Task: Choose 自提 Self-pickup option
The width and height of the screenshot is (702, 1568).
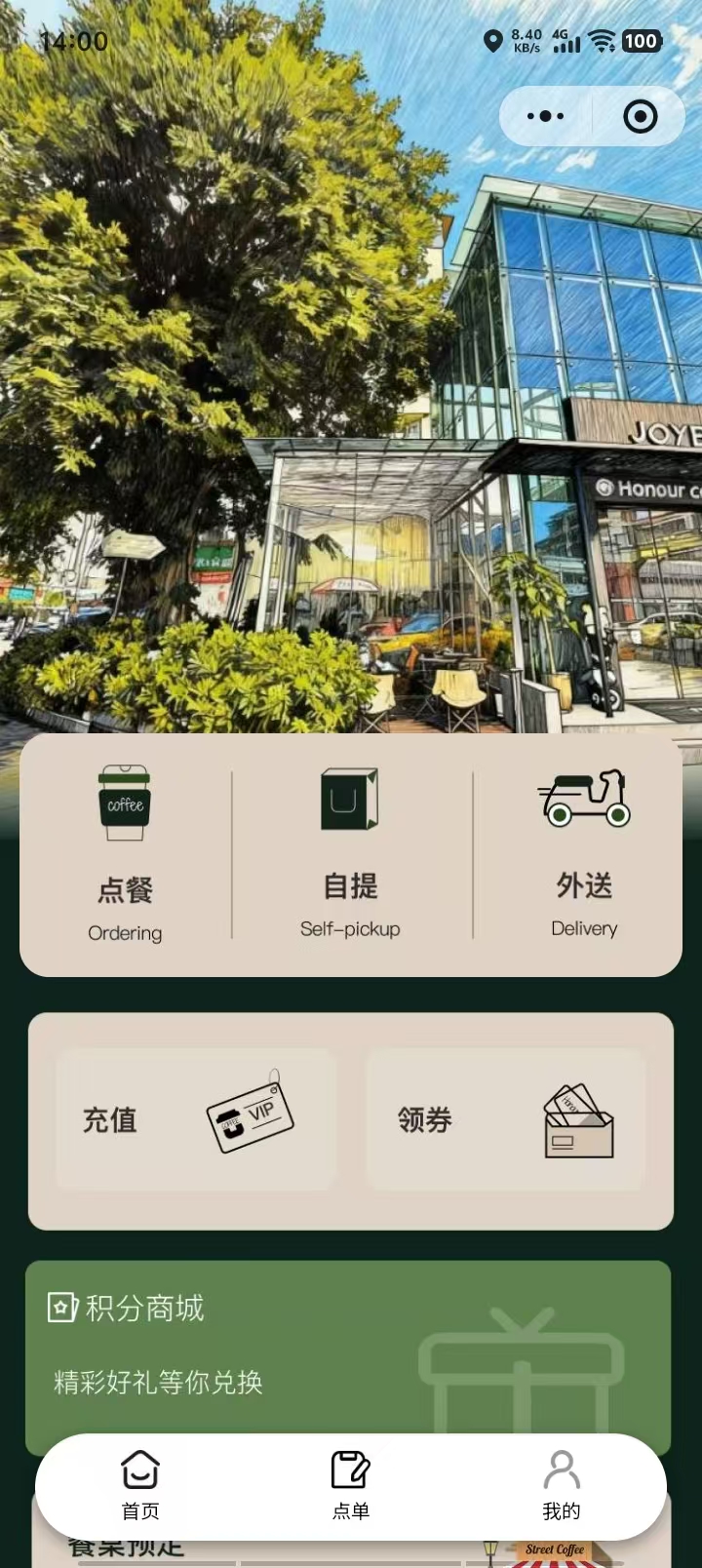Action: 351,855
